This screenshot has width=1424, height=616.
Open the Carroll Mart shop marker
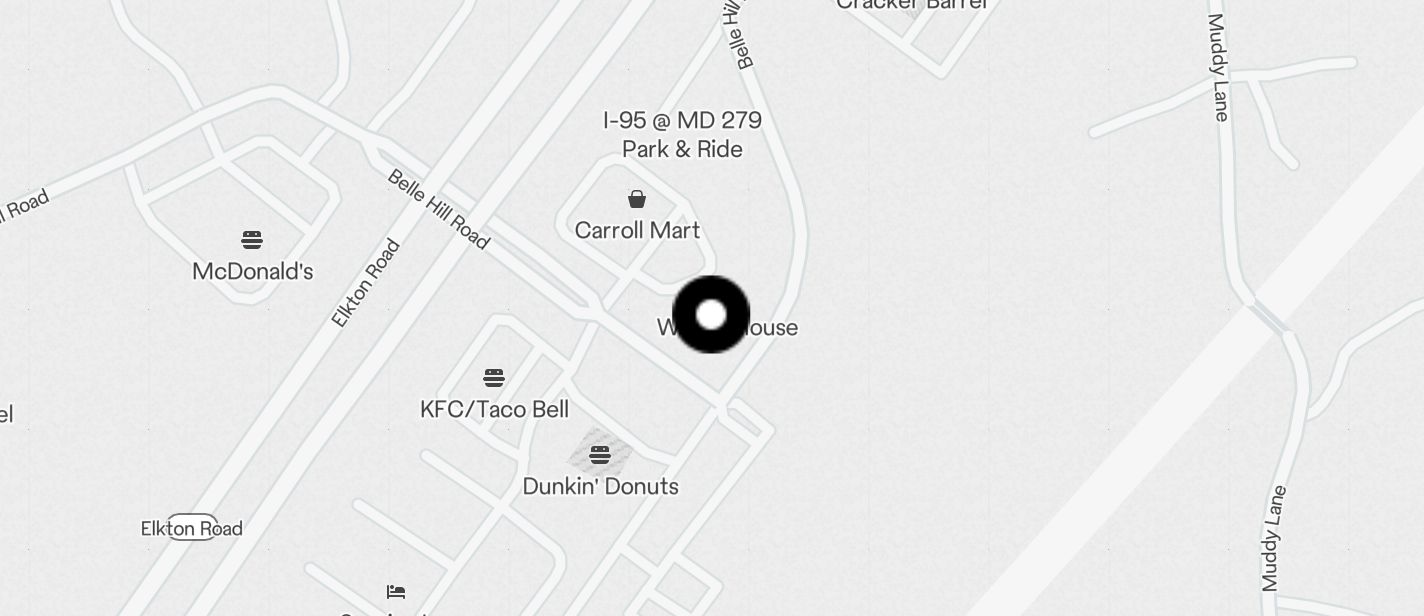click(x=637, y=200)
